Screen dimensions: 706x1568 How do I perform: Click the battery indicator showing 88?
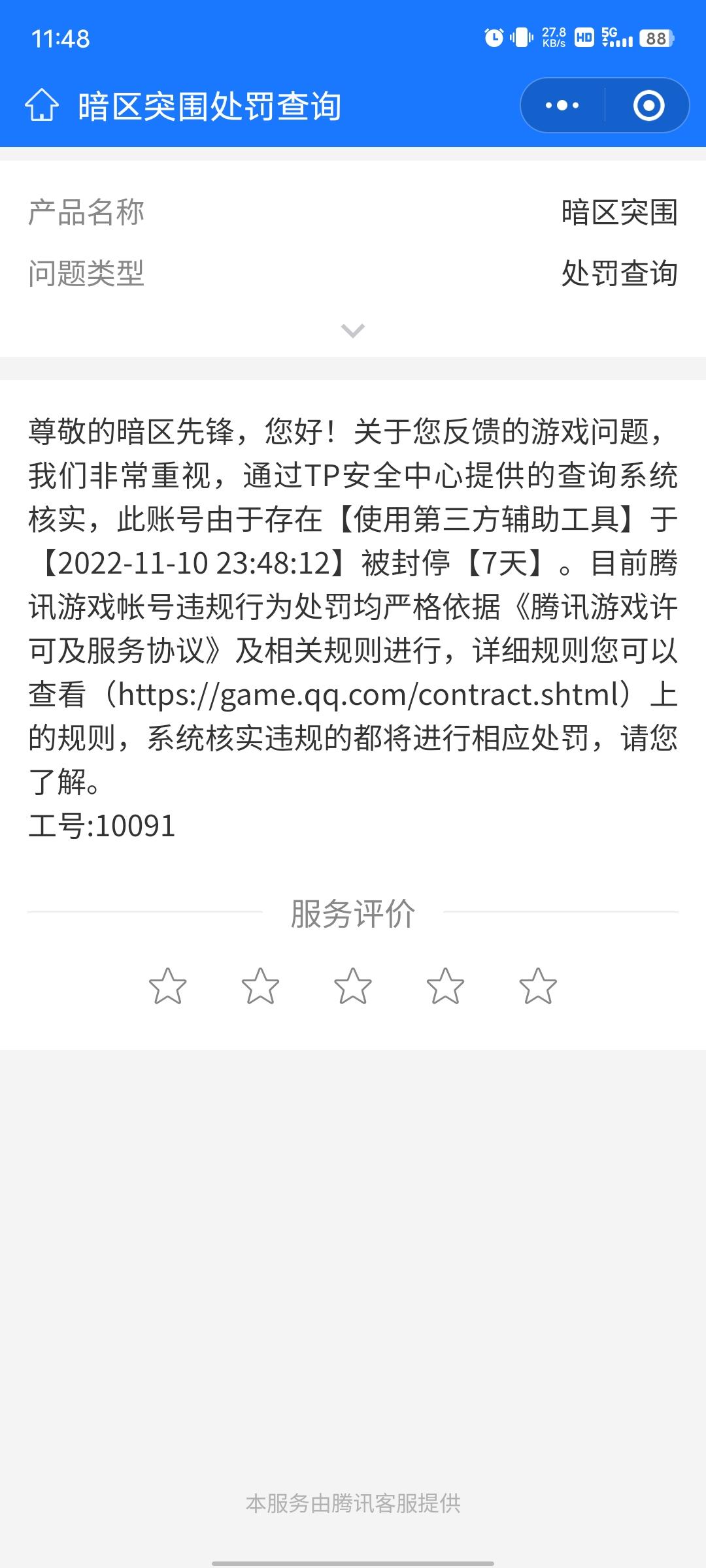coord(654,39)
